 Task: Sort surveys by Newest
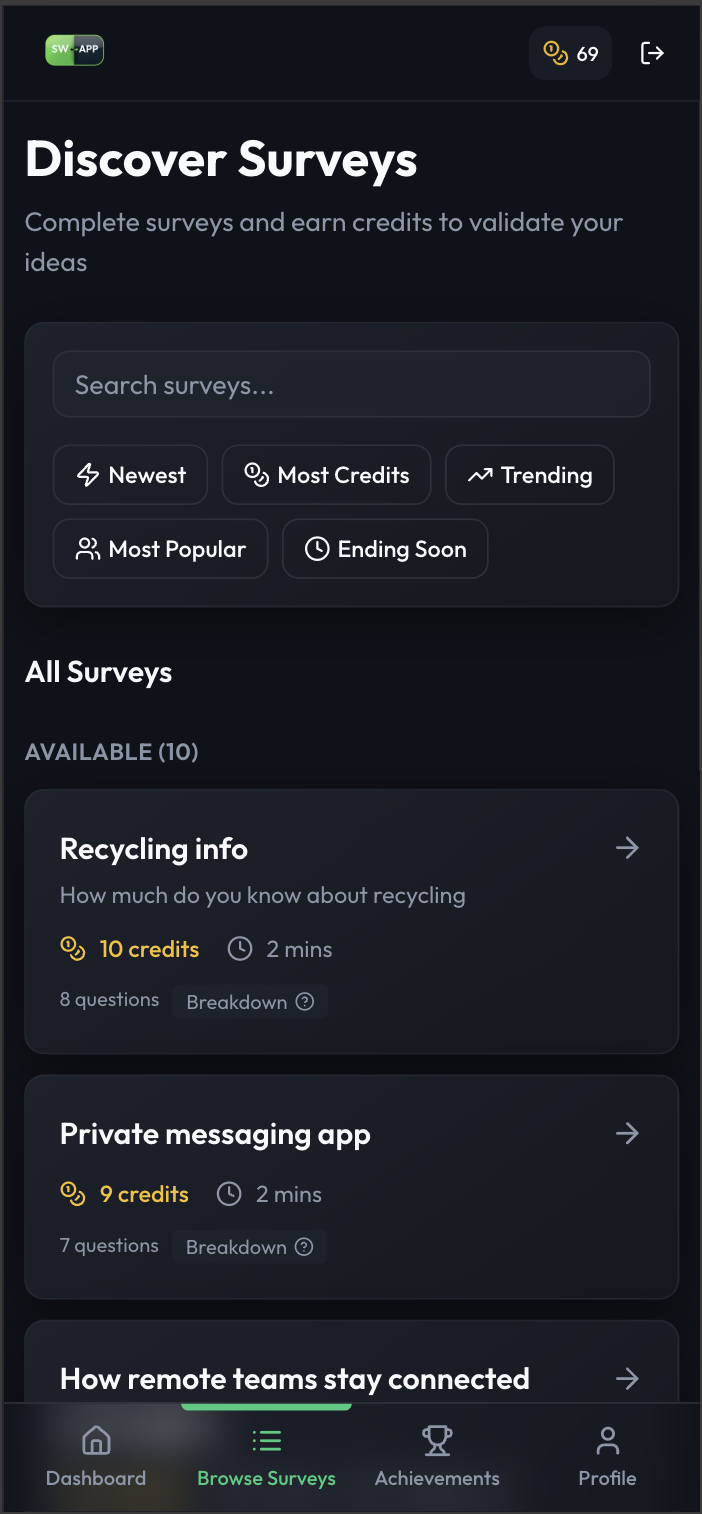coord(130,475)
